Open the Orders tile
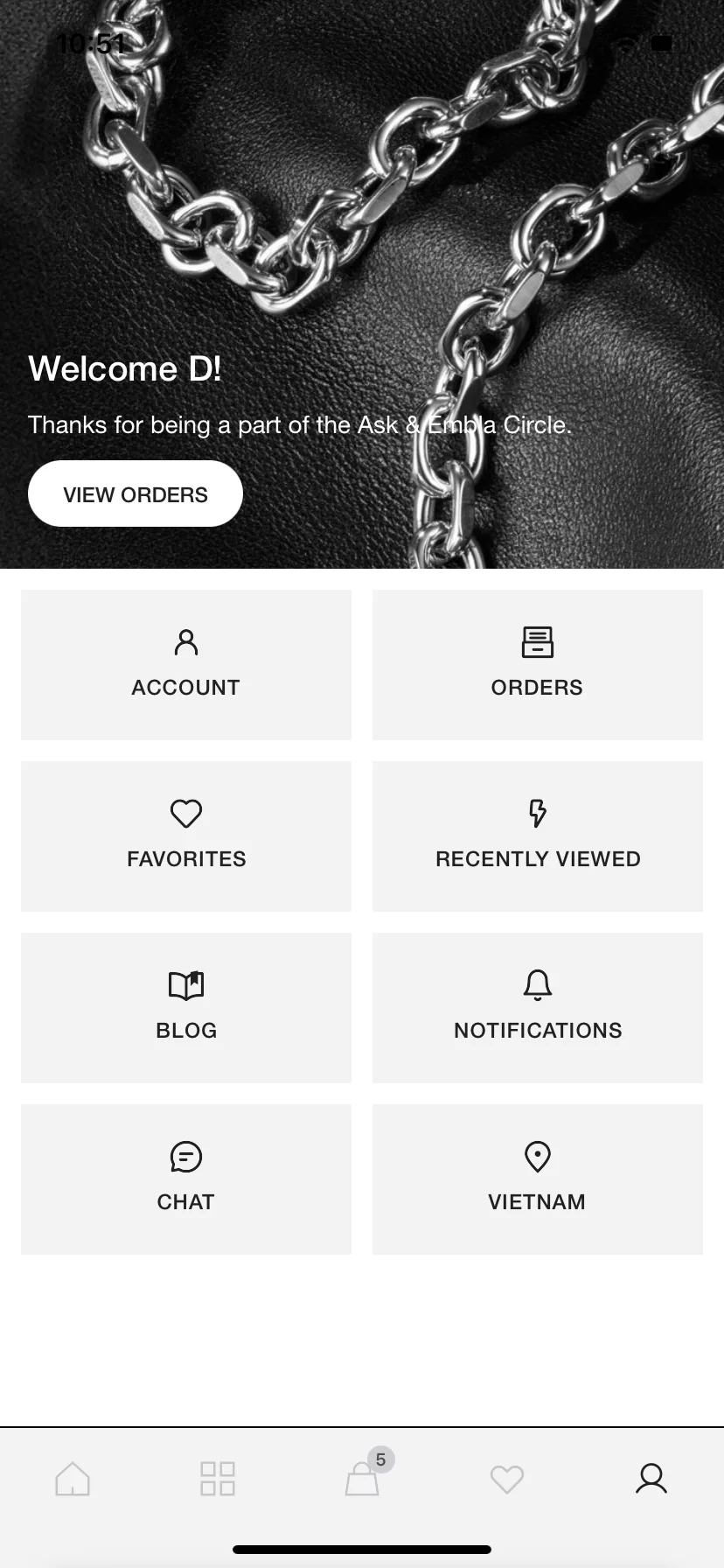 pos(537,665)
